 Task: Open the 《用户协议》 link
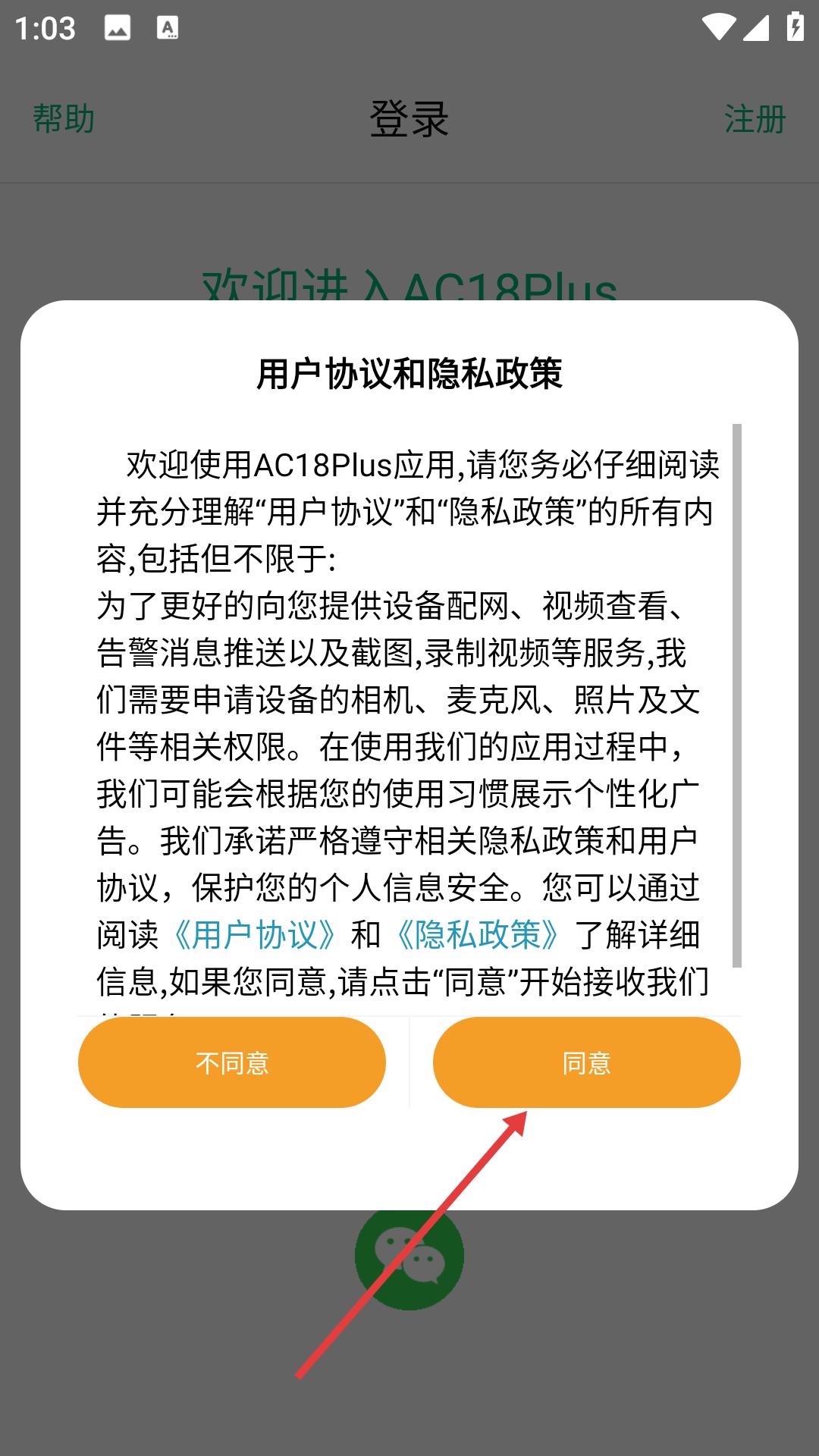tap(254, 935)
